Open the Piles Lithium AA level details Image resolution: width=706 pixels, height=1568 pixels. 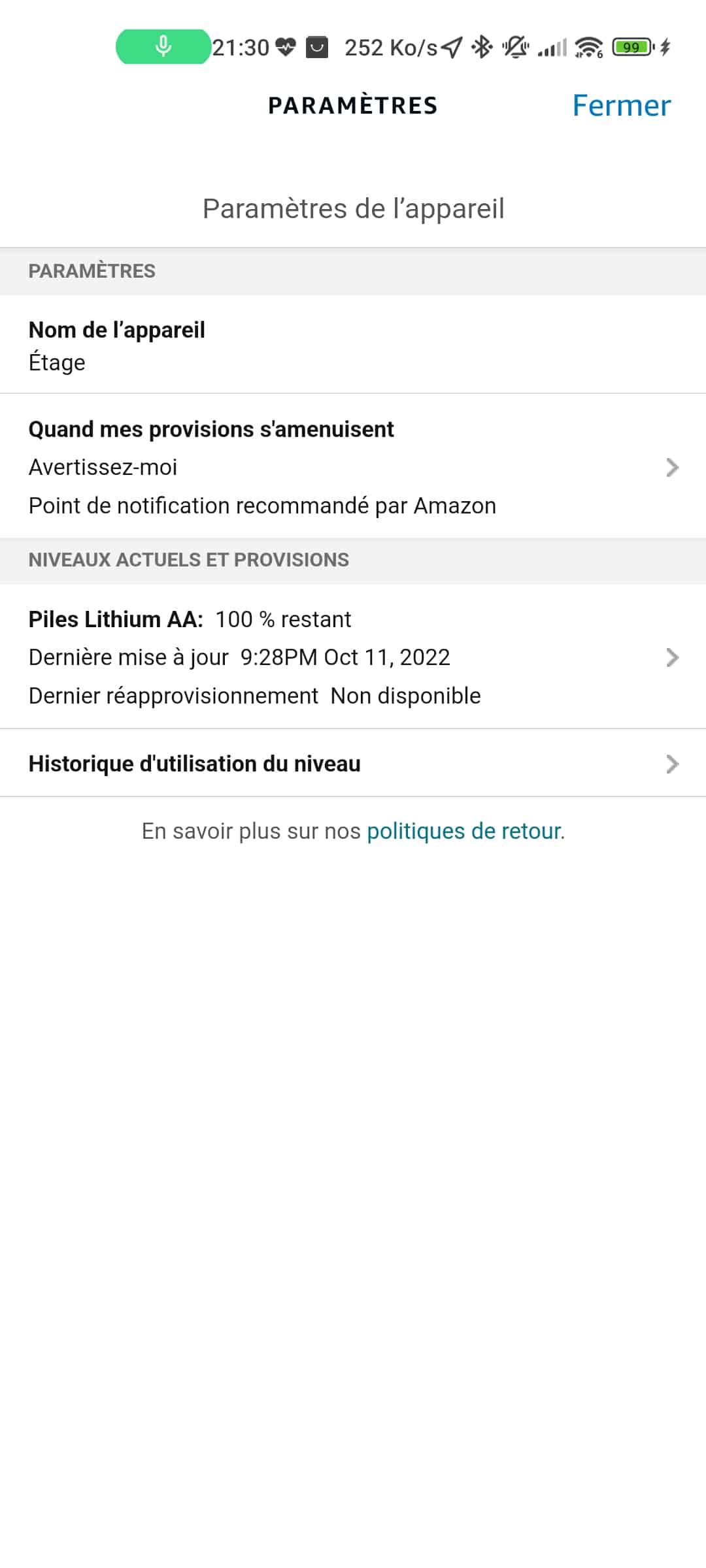coord(353,657)
